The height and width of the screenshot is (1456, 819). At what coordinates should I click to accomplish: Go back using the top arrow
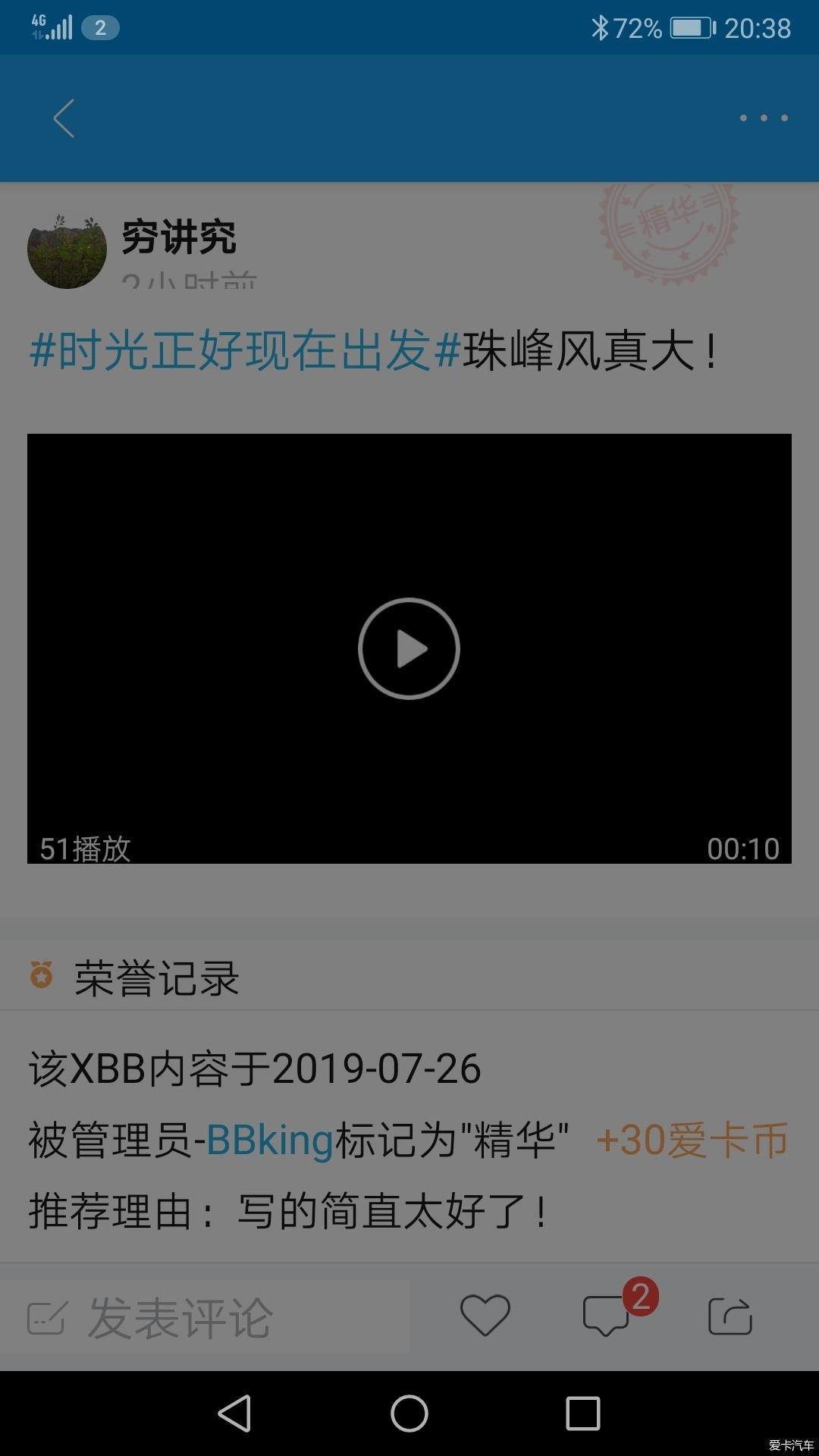(x=64, y=118)
